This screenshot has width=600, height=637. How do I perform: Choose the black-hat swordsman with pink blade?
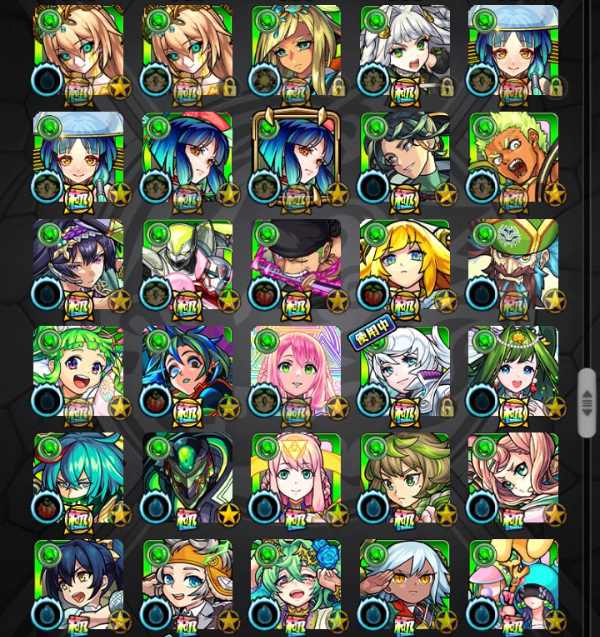(296, 263)
